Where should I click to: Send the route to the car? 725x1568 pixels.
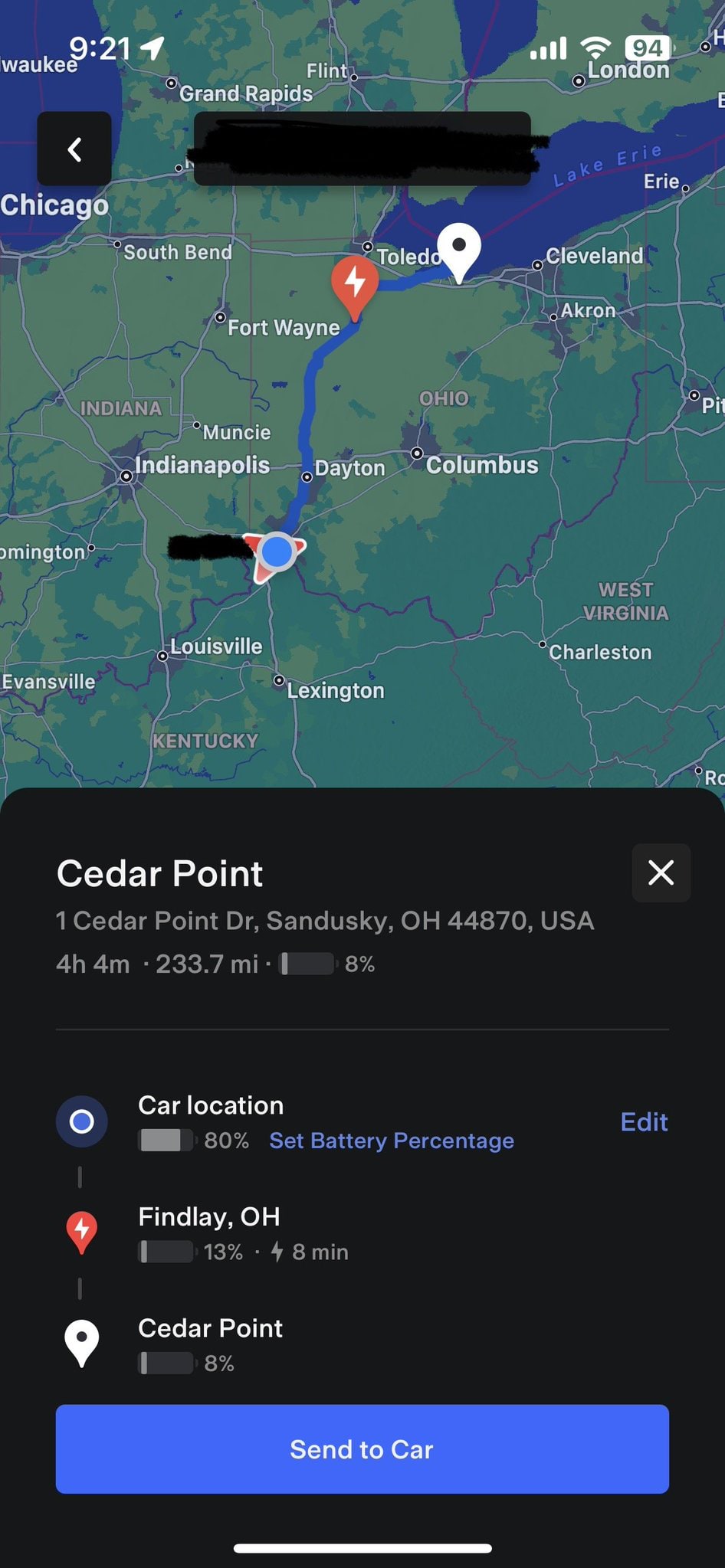pos(362,1449)
